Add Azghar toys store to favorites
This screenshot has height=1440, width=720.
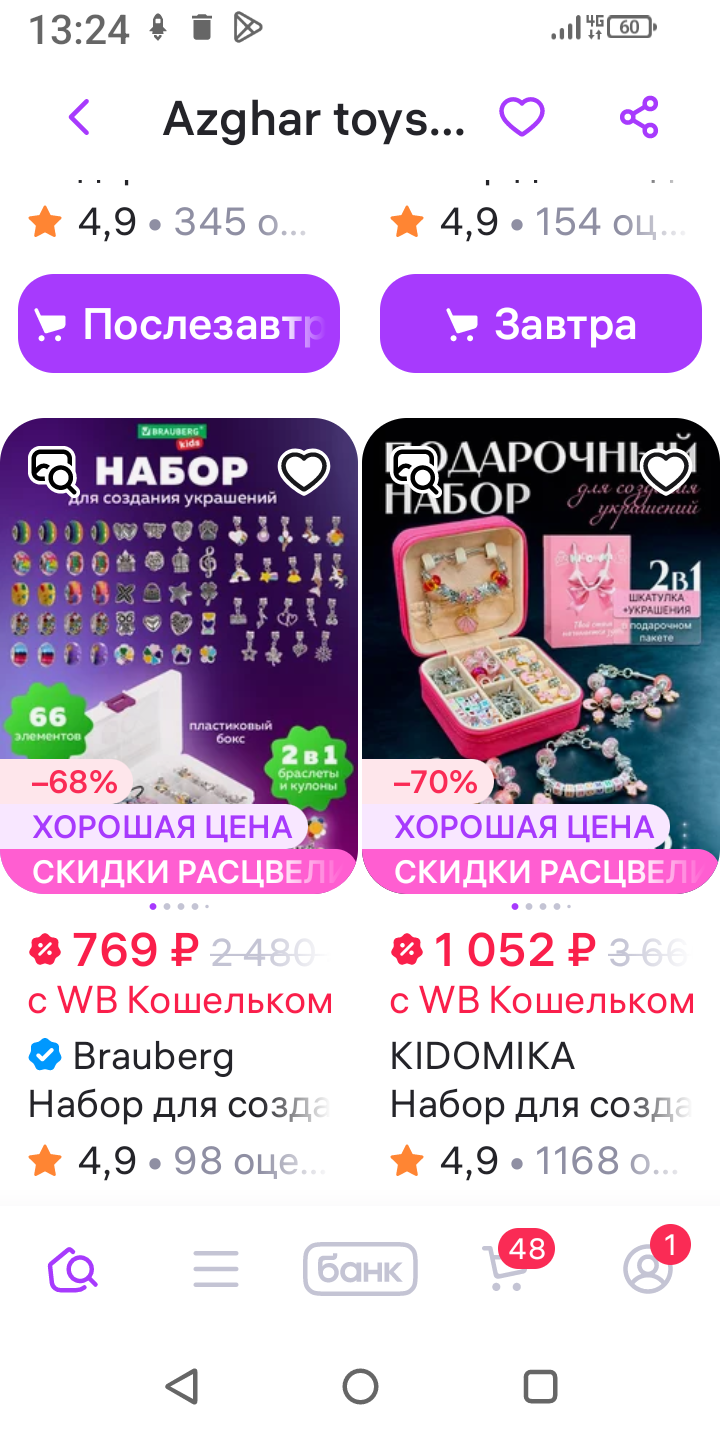(x=521, y=118)
